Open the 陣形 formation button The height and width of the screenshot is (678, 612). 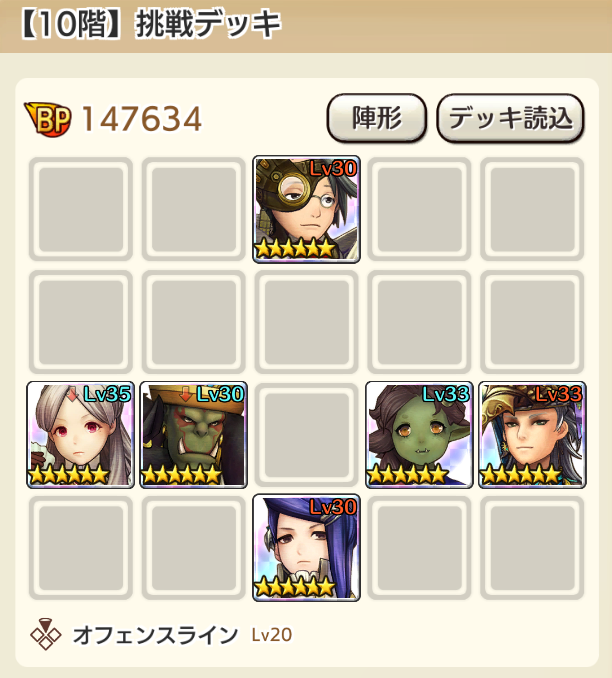click(377, 118)
